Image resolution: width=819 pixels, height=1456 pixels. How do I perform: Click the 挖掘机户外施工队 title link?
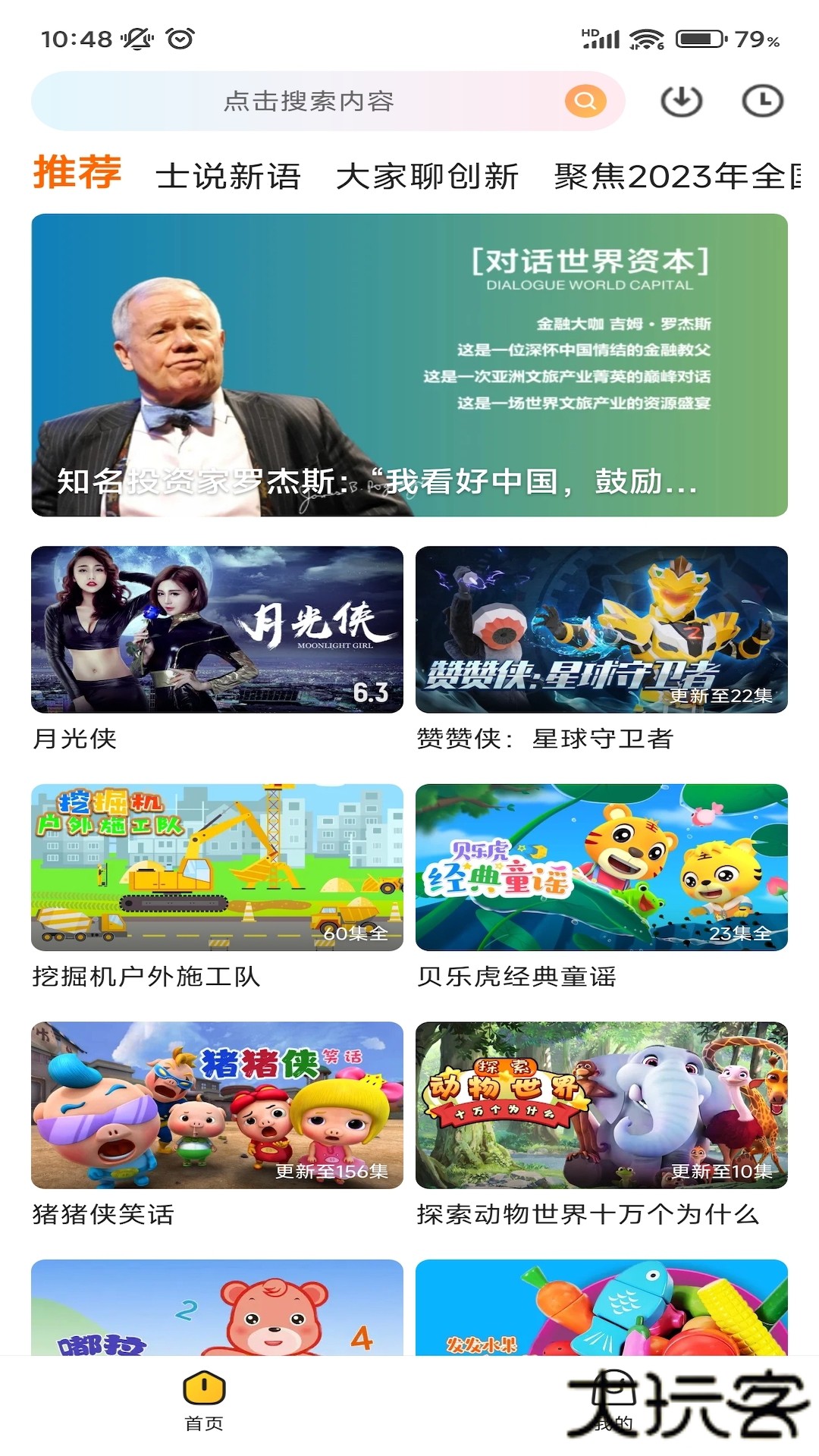pos(146,977)
